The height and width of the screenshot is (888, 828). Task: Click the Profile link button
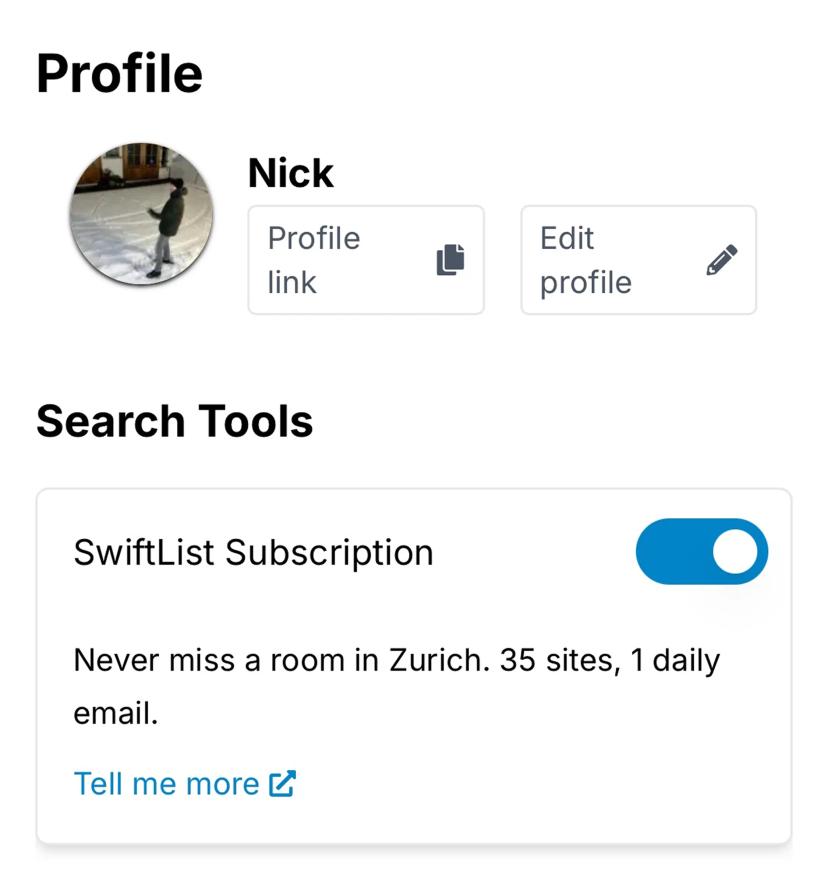(365, 259)
